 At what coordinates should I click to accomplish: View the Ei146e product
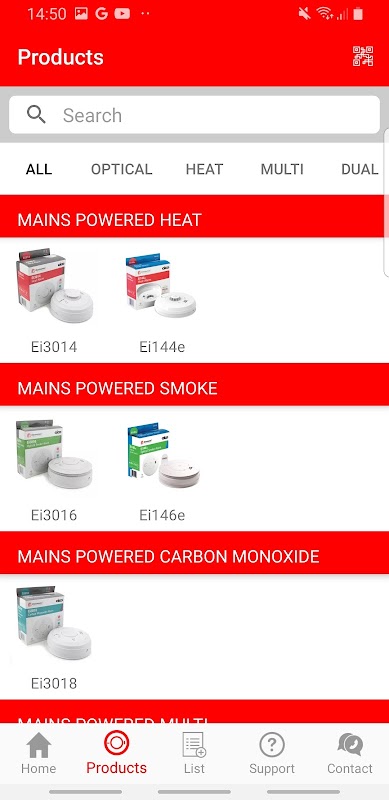pos(162,469)
